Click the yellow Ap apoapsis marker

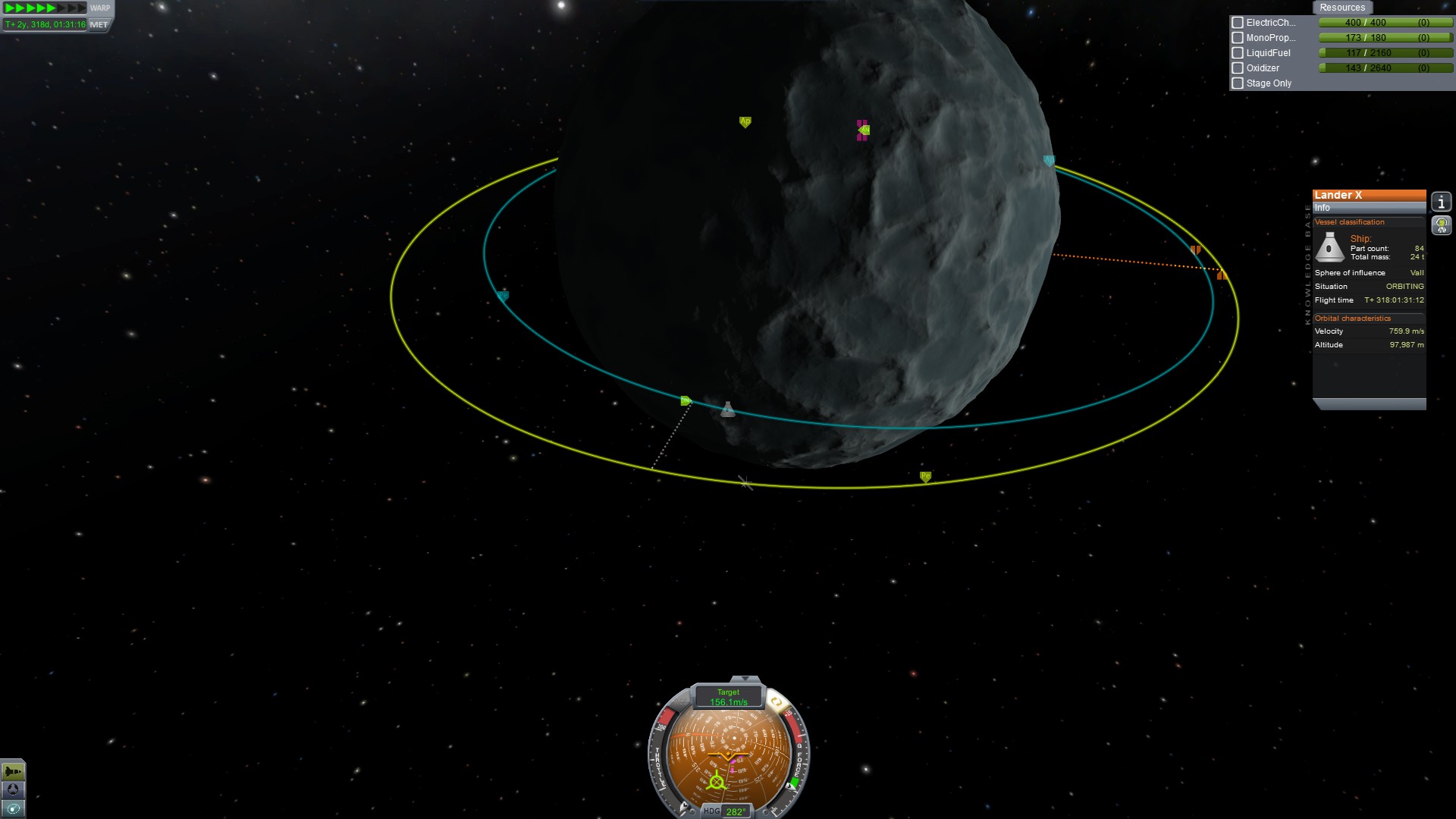745,121
